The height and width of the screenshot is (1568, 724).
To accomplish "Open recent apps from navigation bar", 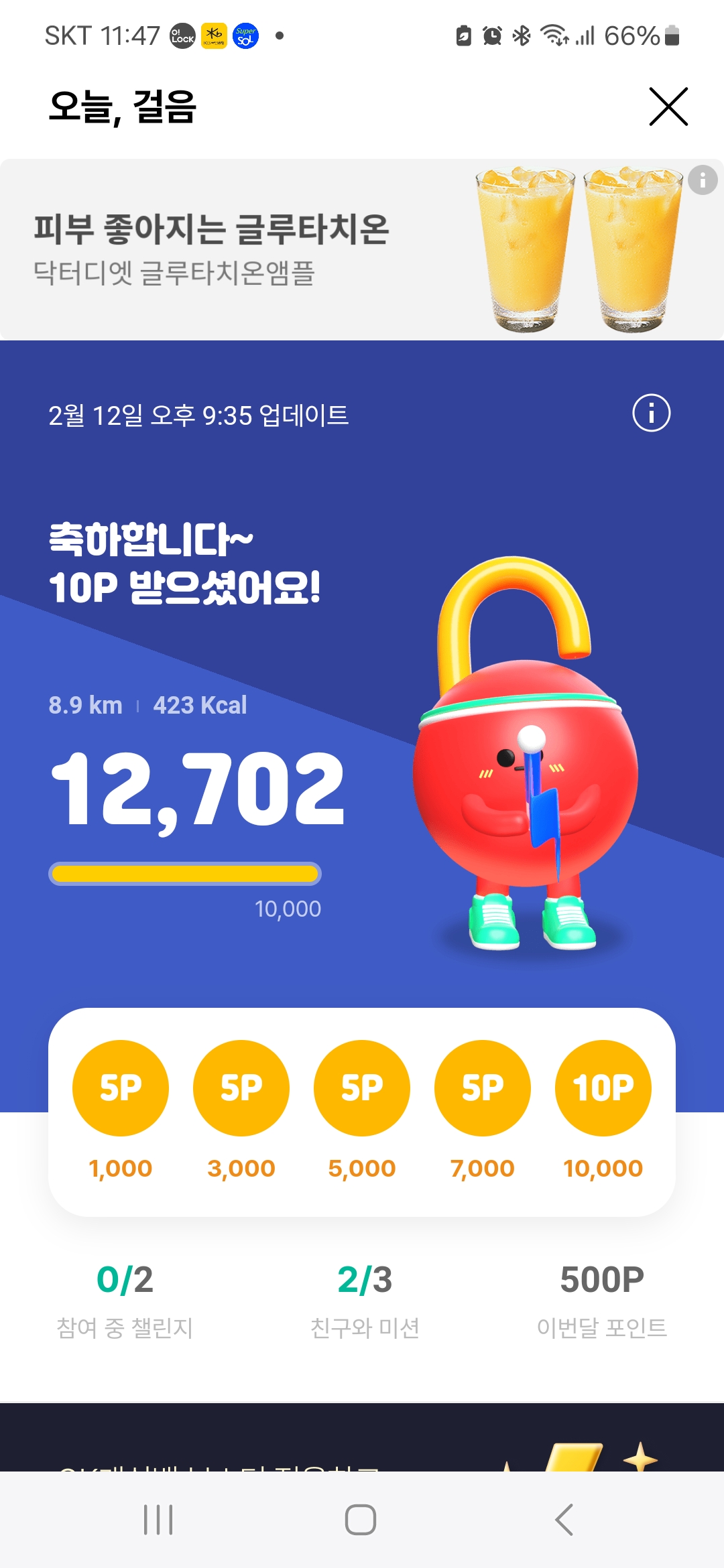I will (x=159, y=1520).
